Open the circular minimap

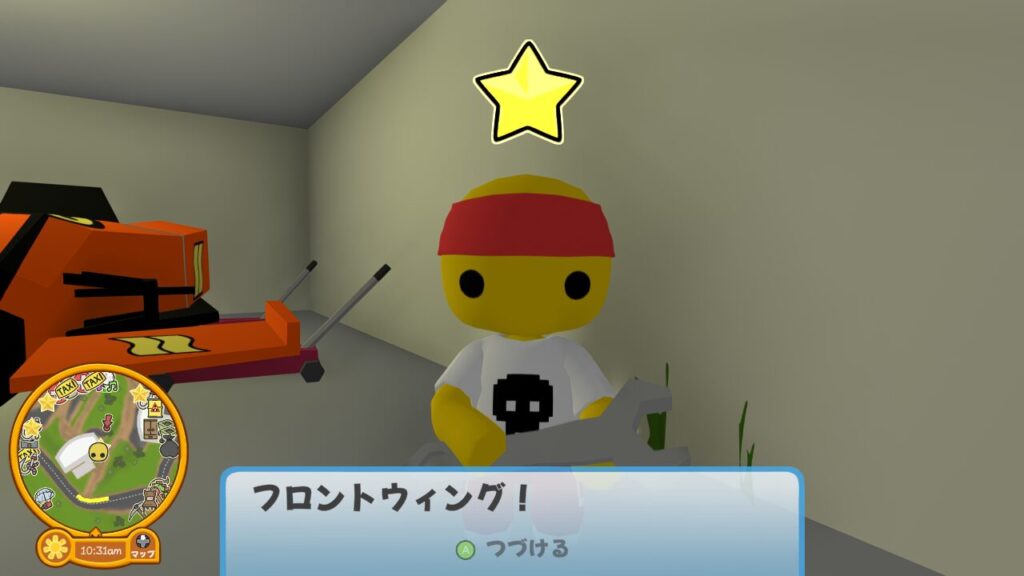(x=98, y=446)
